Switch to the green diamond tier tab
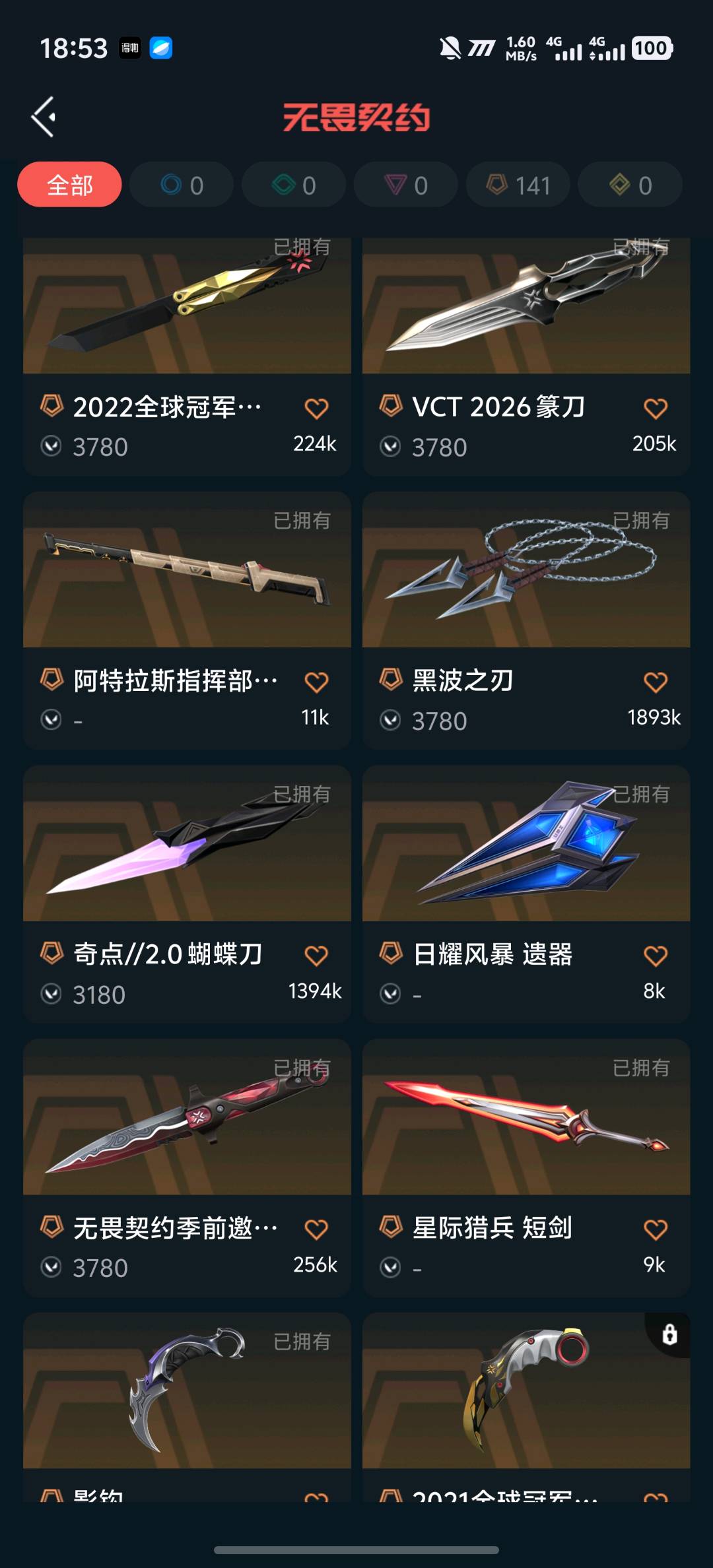This screenshot has width=713, height=1568. [x=294, y=185]
